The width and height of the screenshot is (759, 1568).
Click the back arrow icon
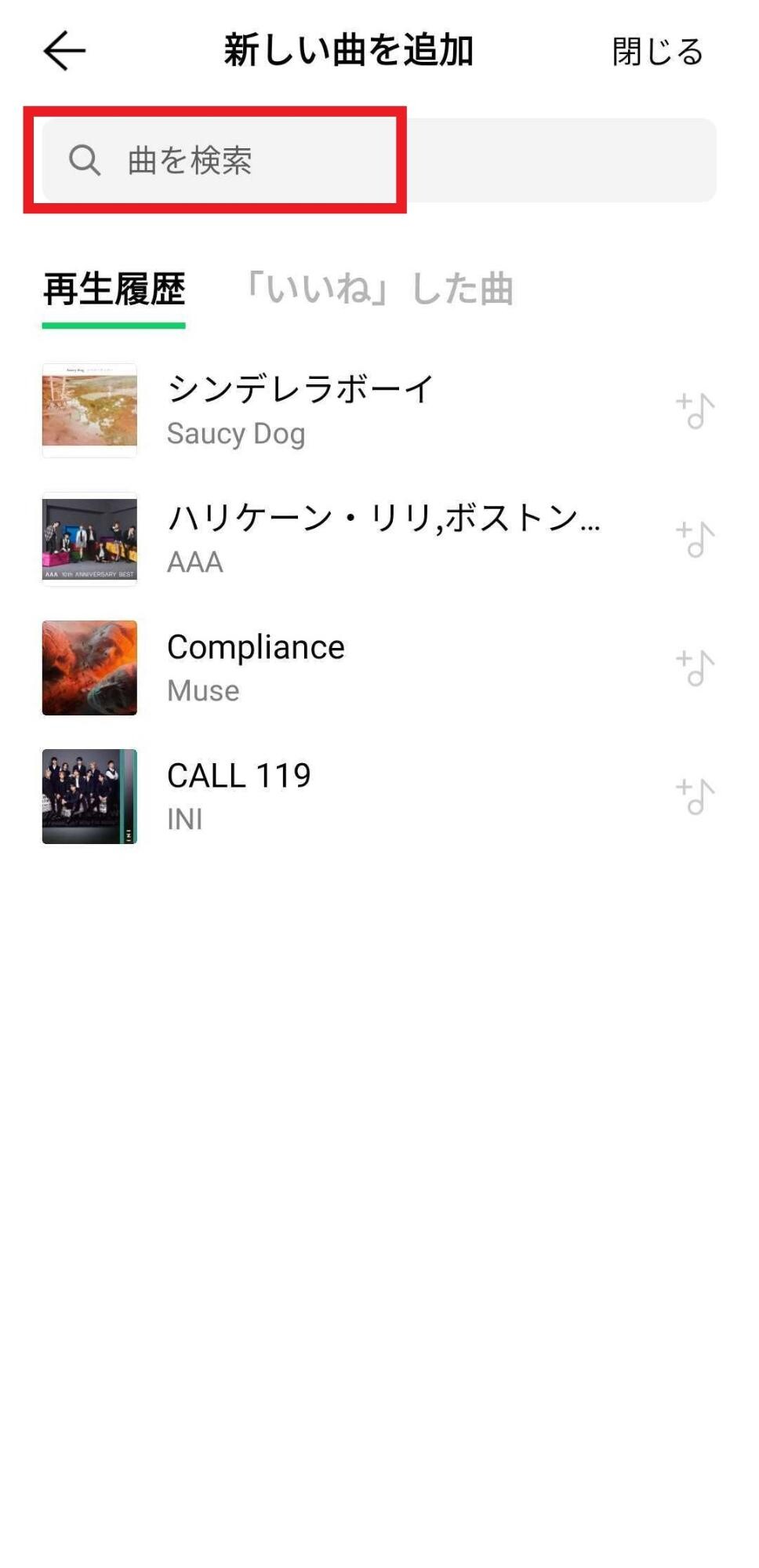coord(63,49)
